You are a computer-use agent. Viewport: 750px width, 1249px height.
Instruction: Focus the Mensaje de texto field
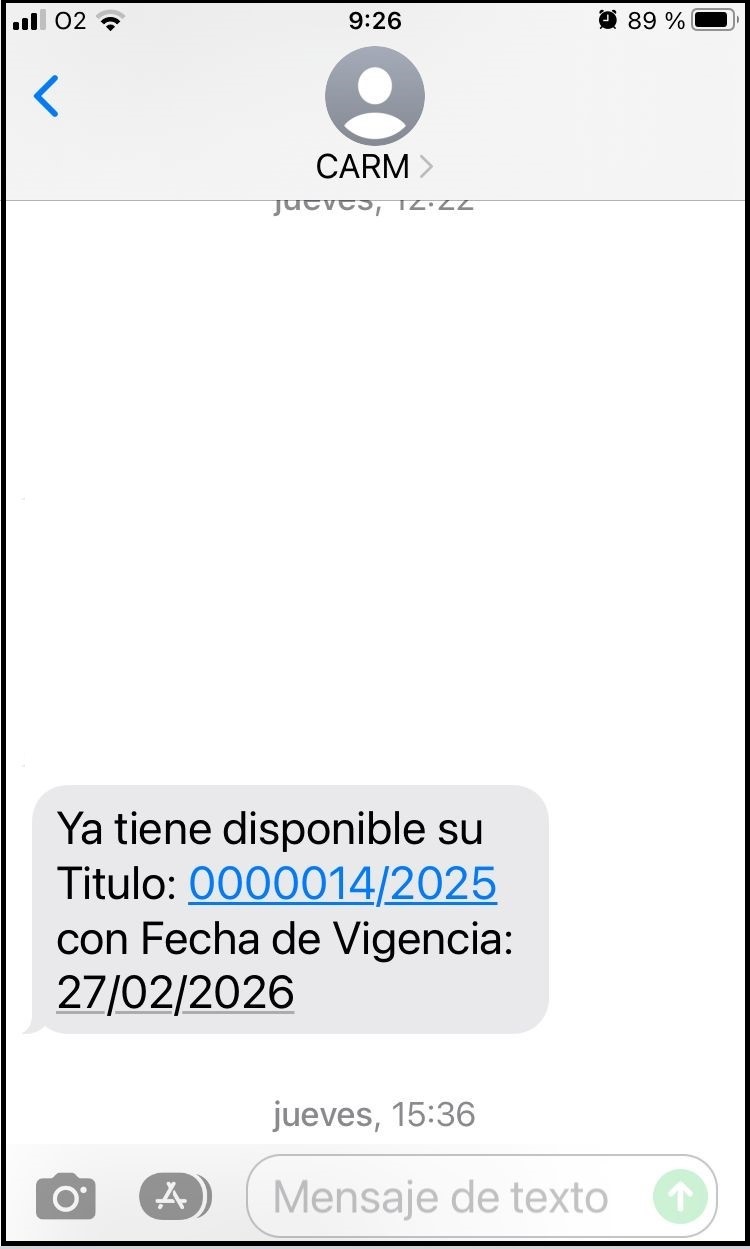[440, 1197]
